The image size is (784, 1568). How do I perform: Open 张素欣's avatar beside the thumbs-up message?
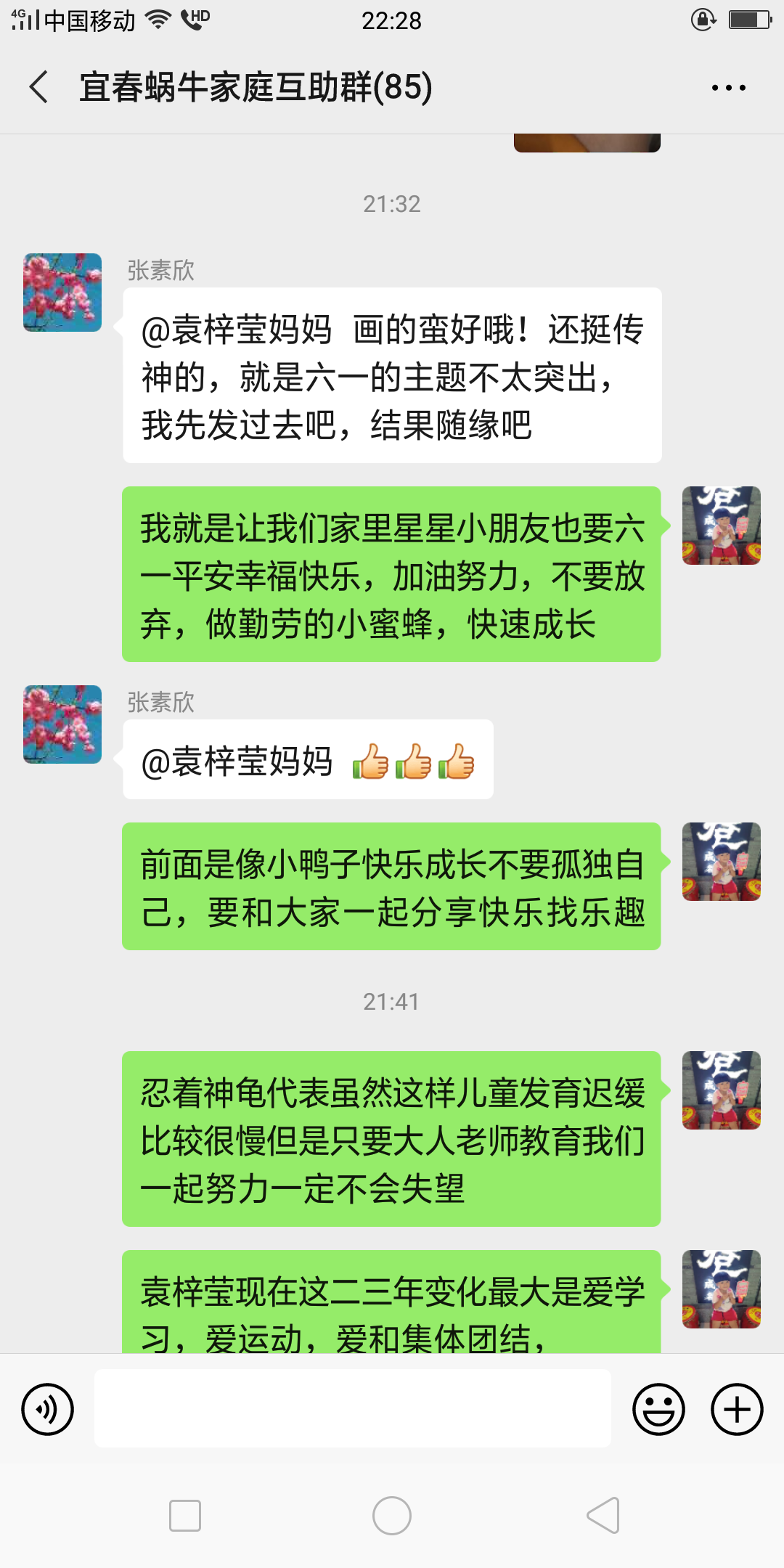coord(62,724)
